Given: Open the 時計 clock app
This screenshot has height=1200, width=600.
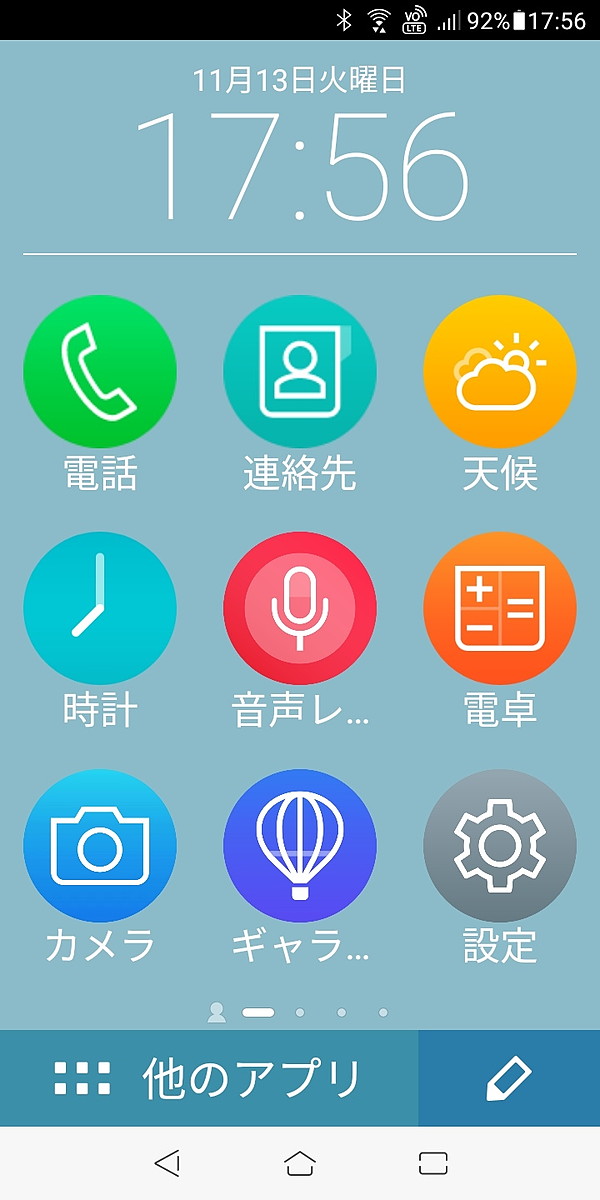Looking at the screenshot, I should point(100,608).
